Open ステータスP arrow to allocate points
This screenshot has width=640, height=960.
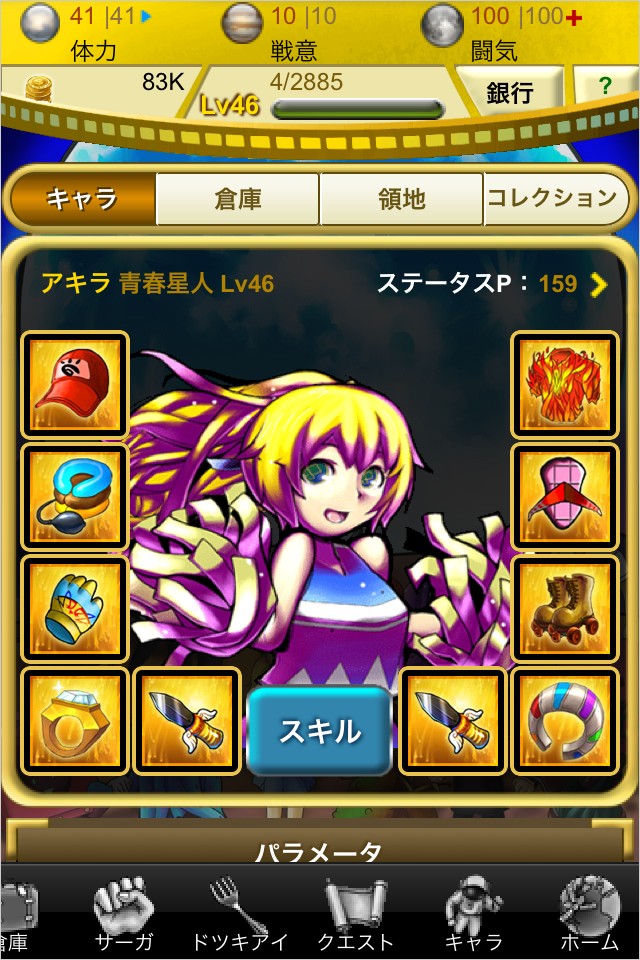click(598, 284)
